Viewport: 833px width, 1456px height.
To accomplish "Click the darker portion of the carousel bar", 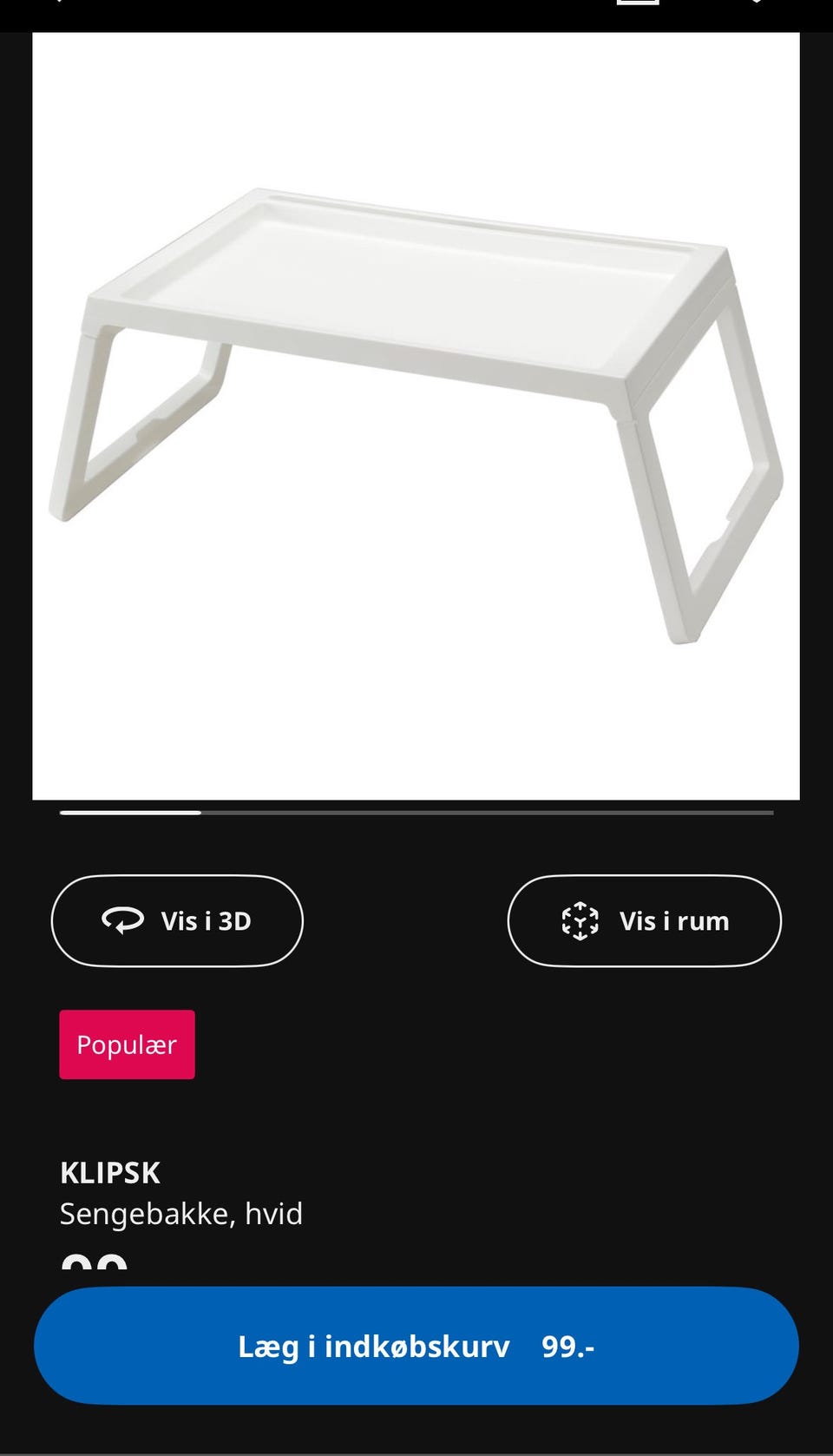I will 486,812.
